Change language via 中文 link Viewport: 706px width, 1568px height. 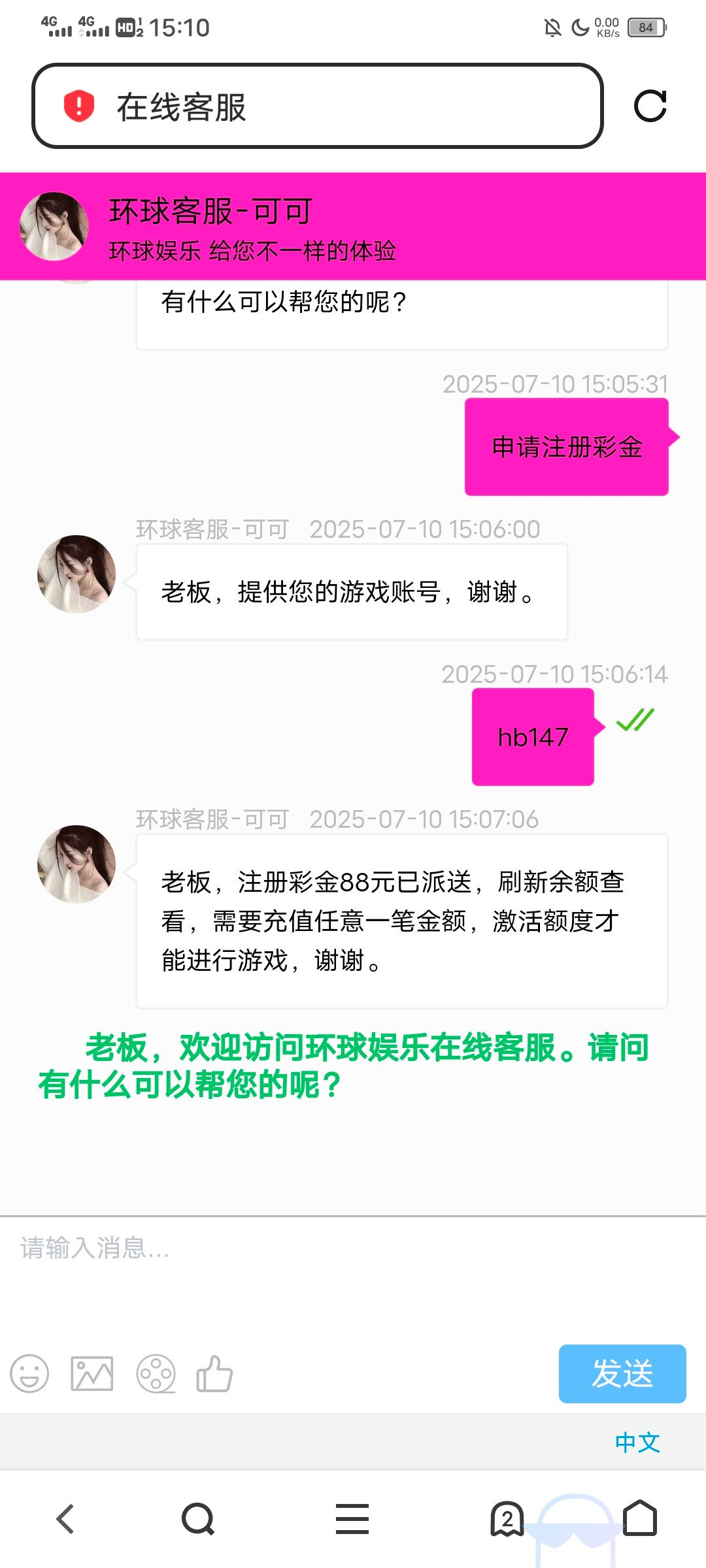click(637, 1442)
